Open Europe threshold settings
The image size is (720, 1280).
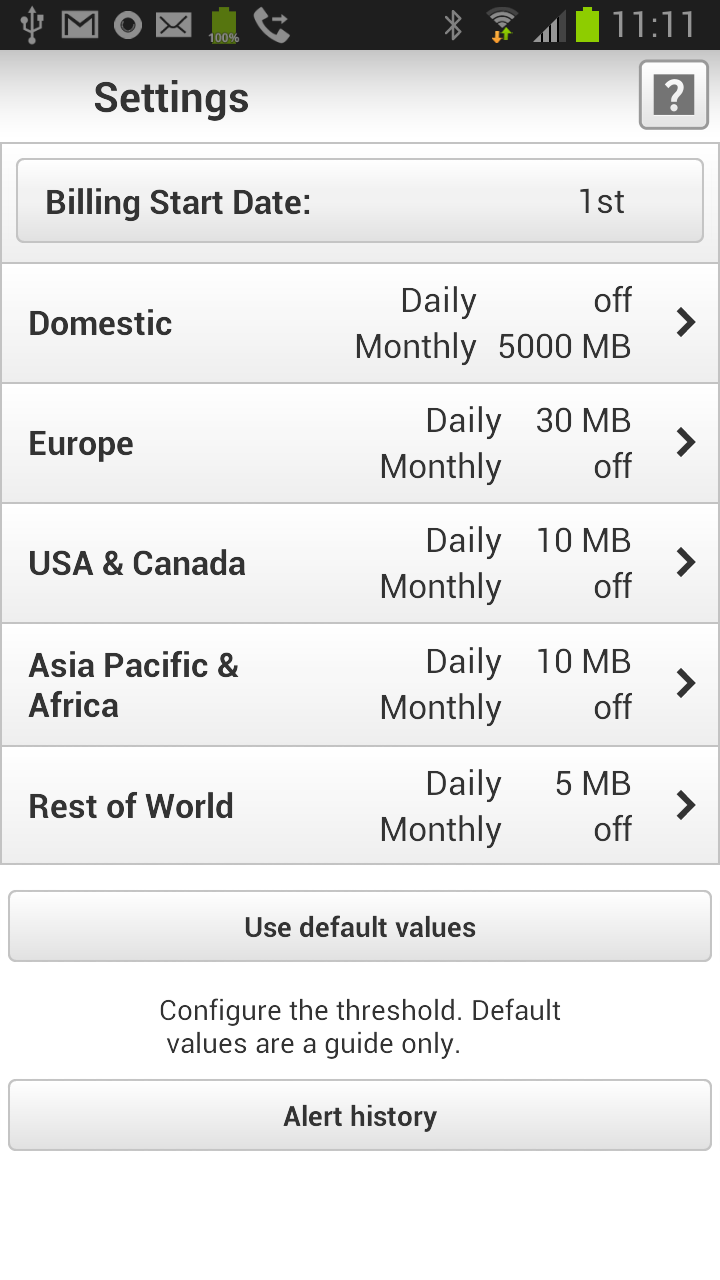point(360,443)
